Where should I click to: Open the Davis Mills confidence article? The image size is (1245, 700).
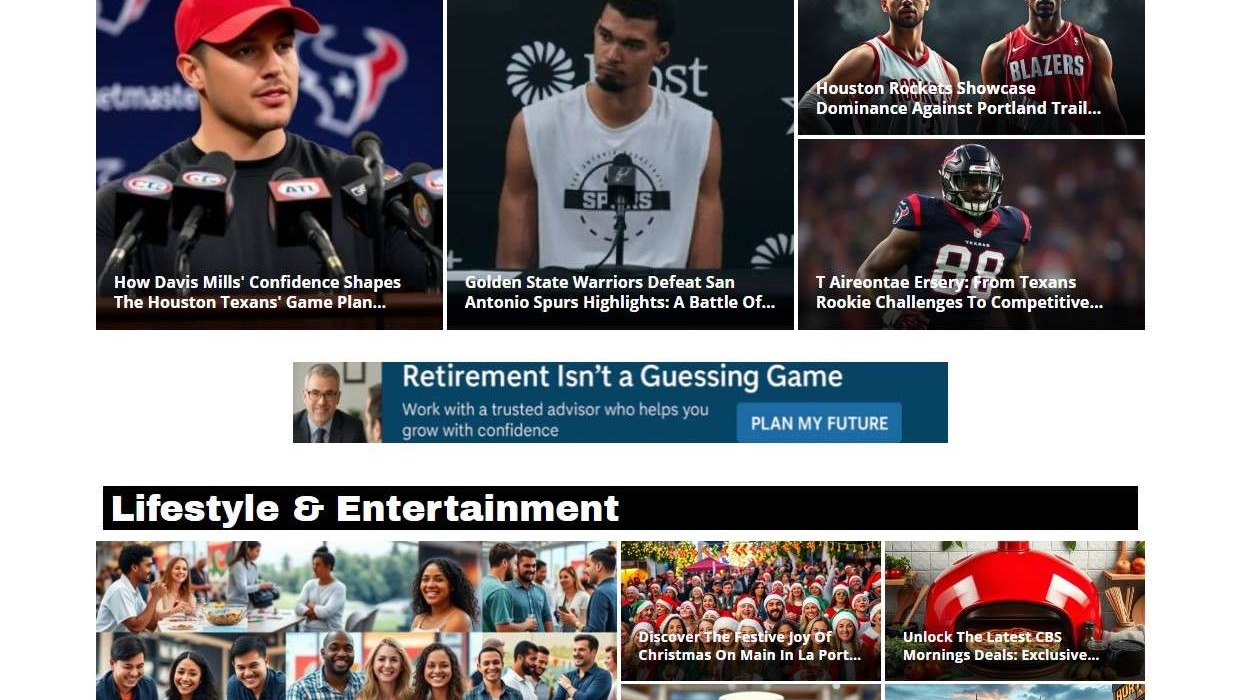[257, 292]
